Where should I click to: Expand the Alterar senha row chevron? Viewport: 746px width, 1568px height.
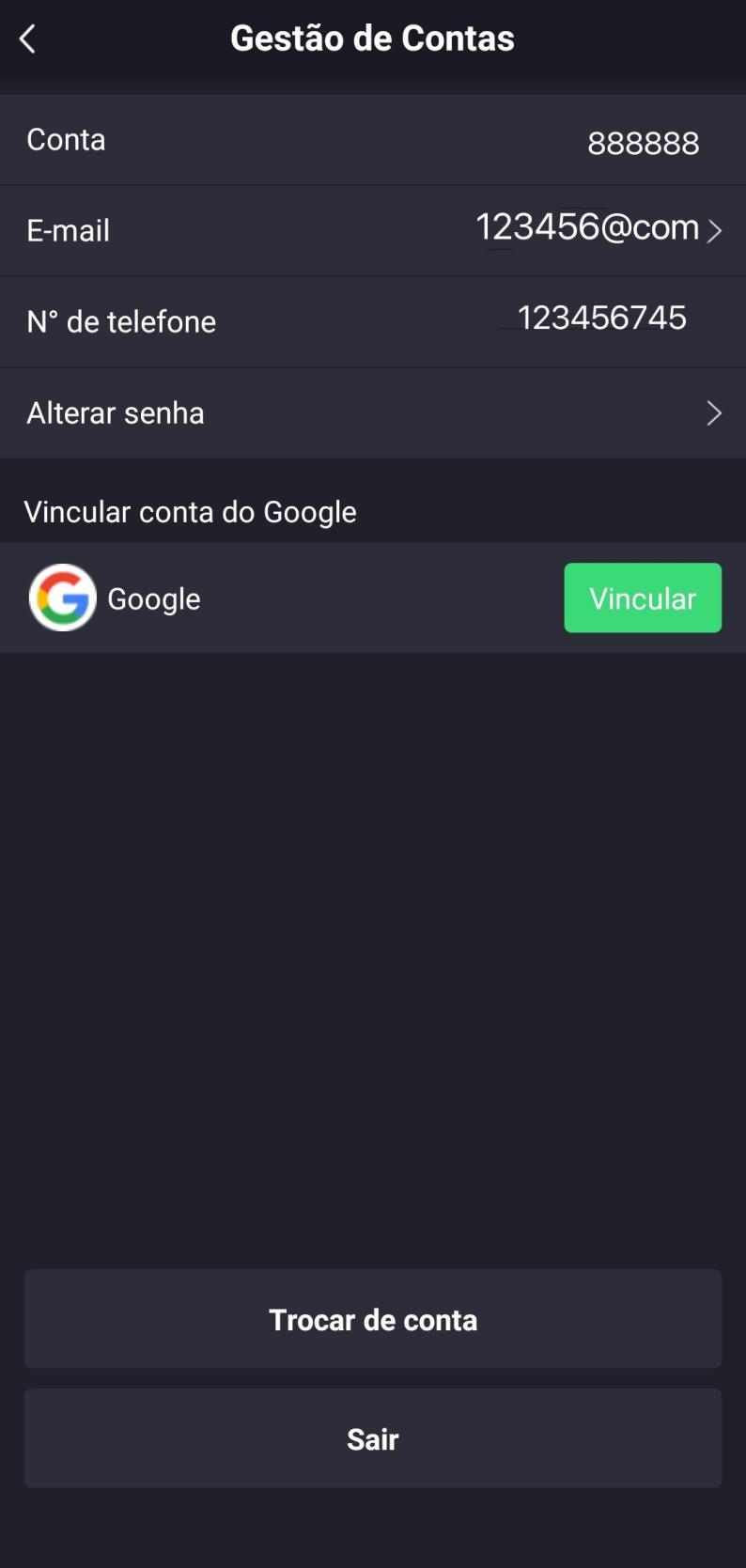coord(715,412)
